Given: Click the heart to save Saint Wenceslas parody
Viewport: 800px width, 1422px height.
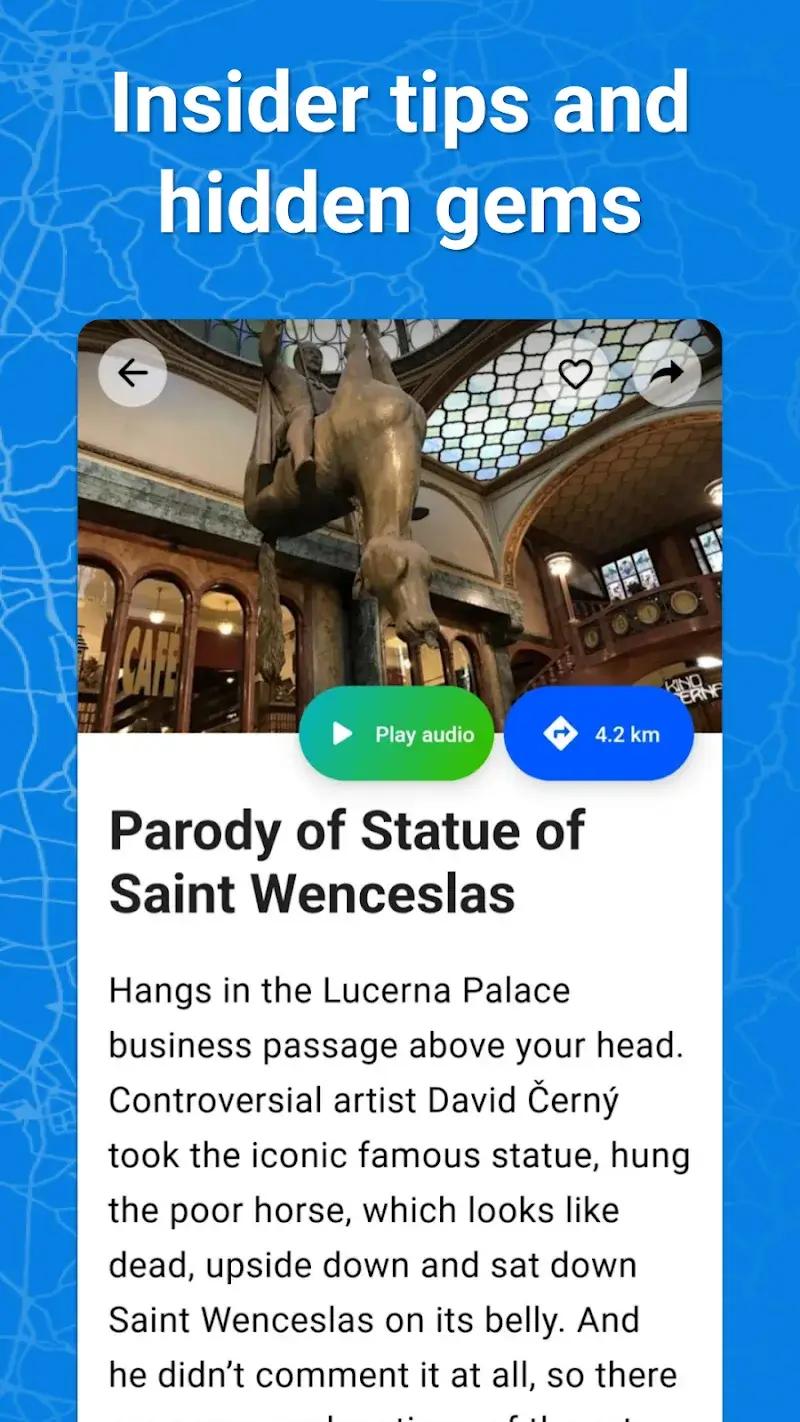Looking at the screenshot, I should (x=573, y=372).
